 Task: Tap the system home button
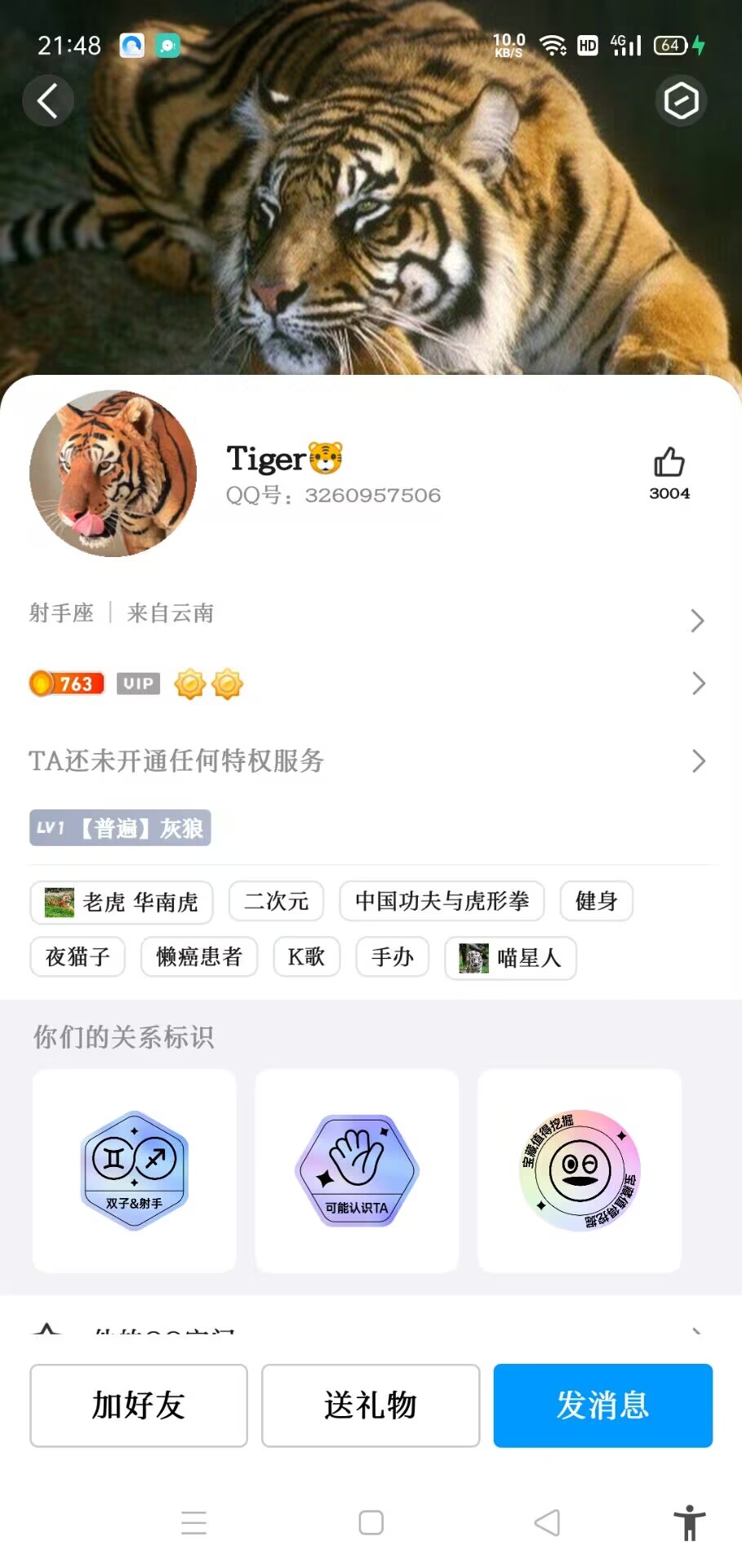(371, 1522)
